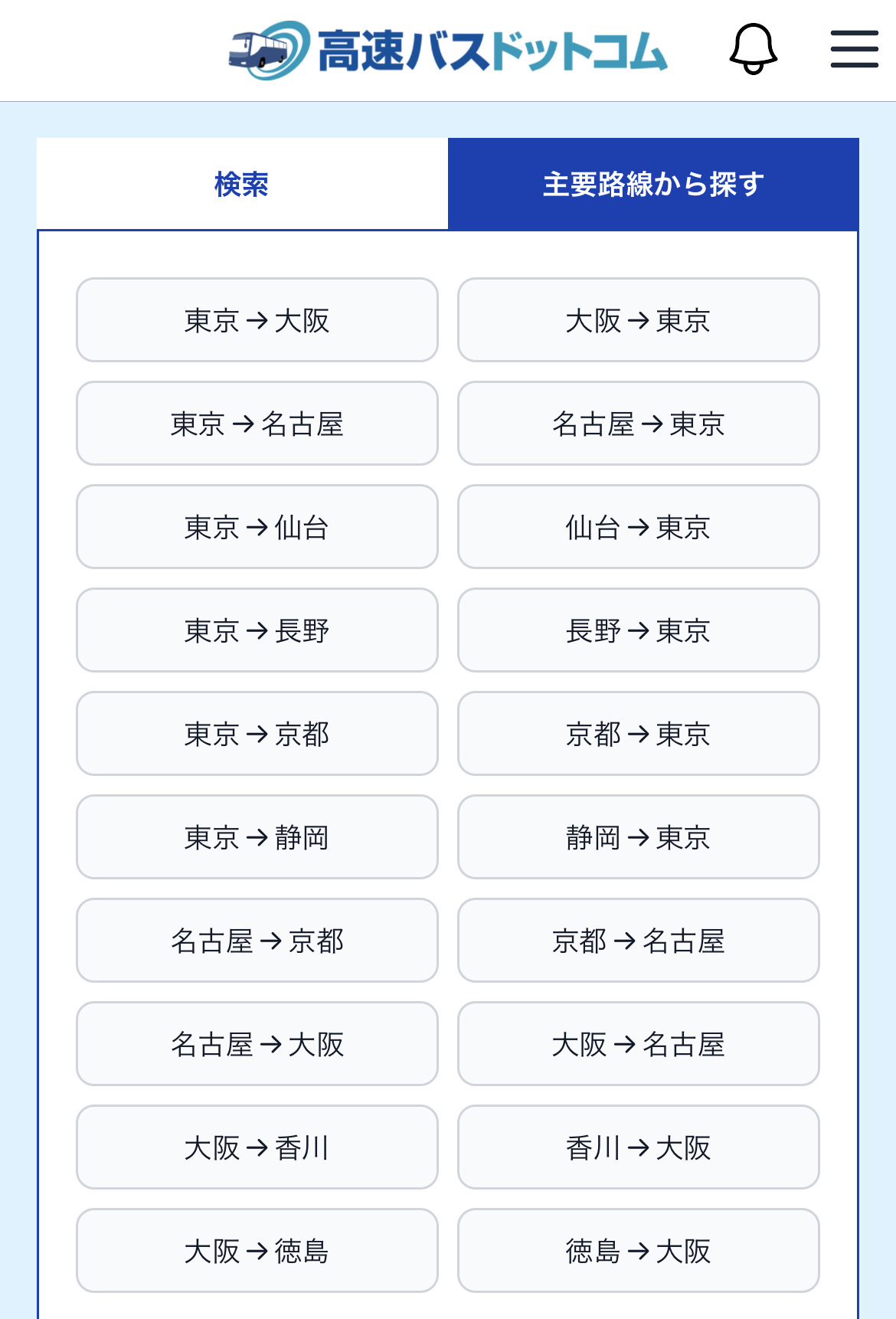Choose the 仙台 → 東京 route

[639, 527]
